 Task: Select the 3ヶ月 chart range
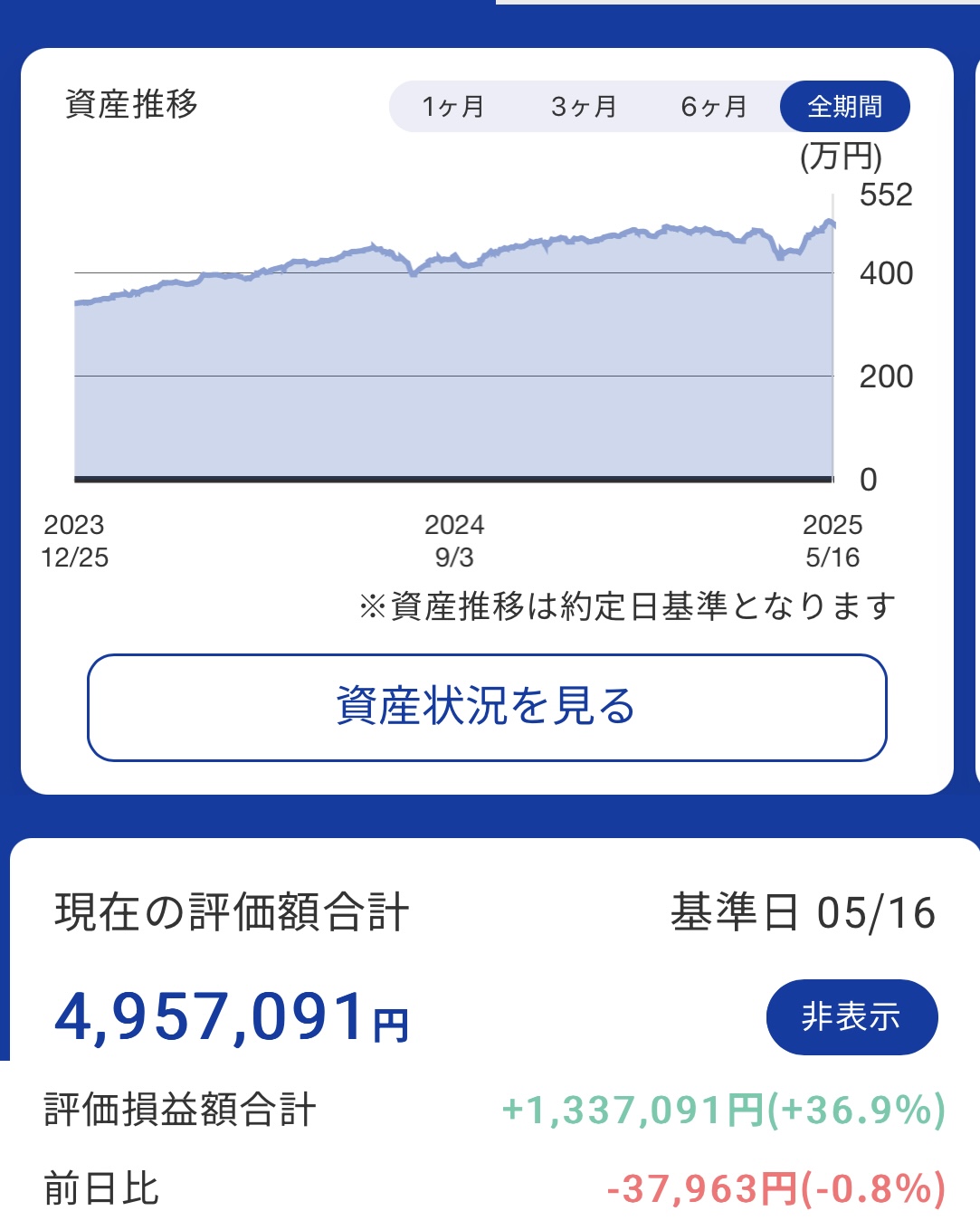[x=584, y=107]
